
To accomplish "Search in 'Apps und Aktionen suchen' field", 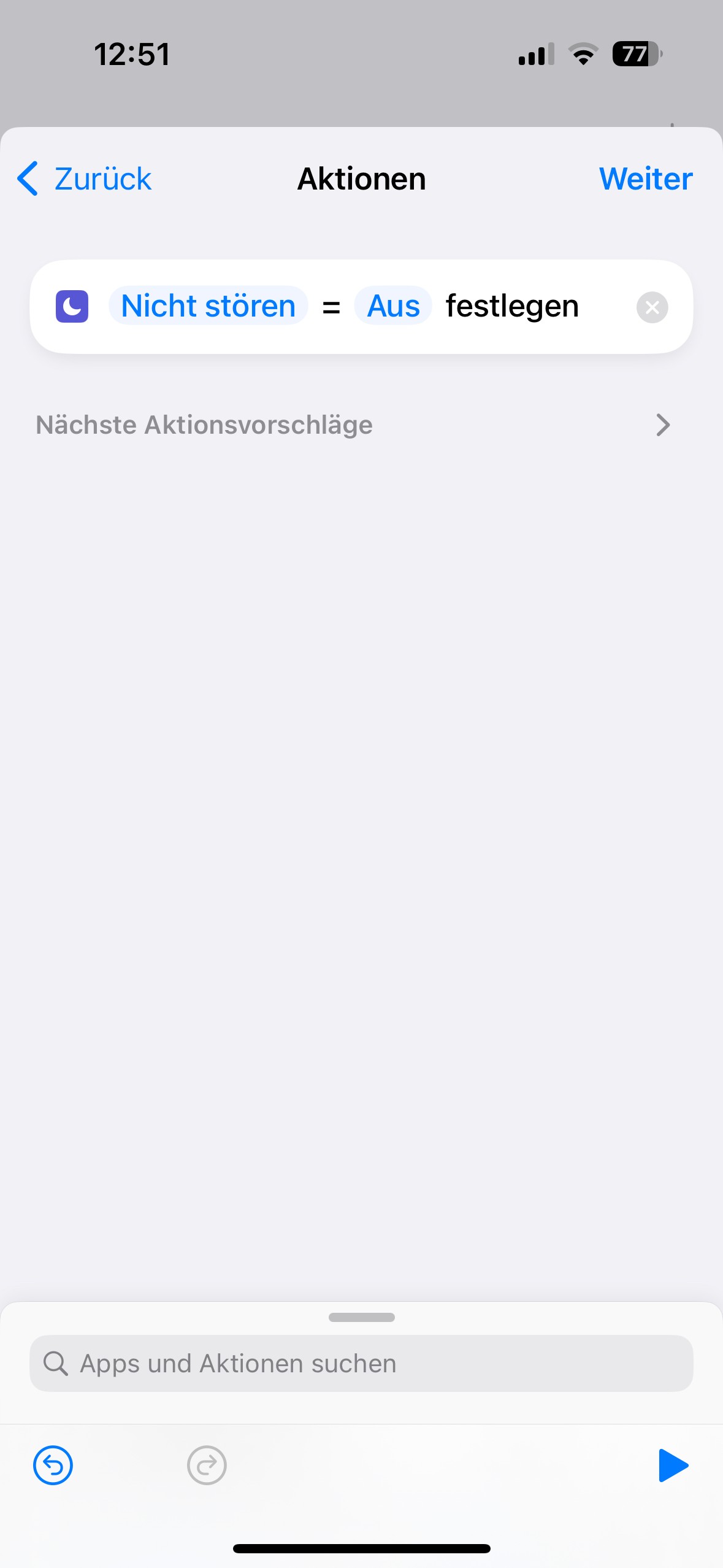I will tap(361, 1363).
